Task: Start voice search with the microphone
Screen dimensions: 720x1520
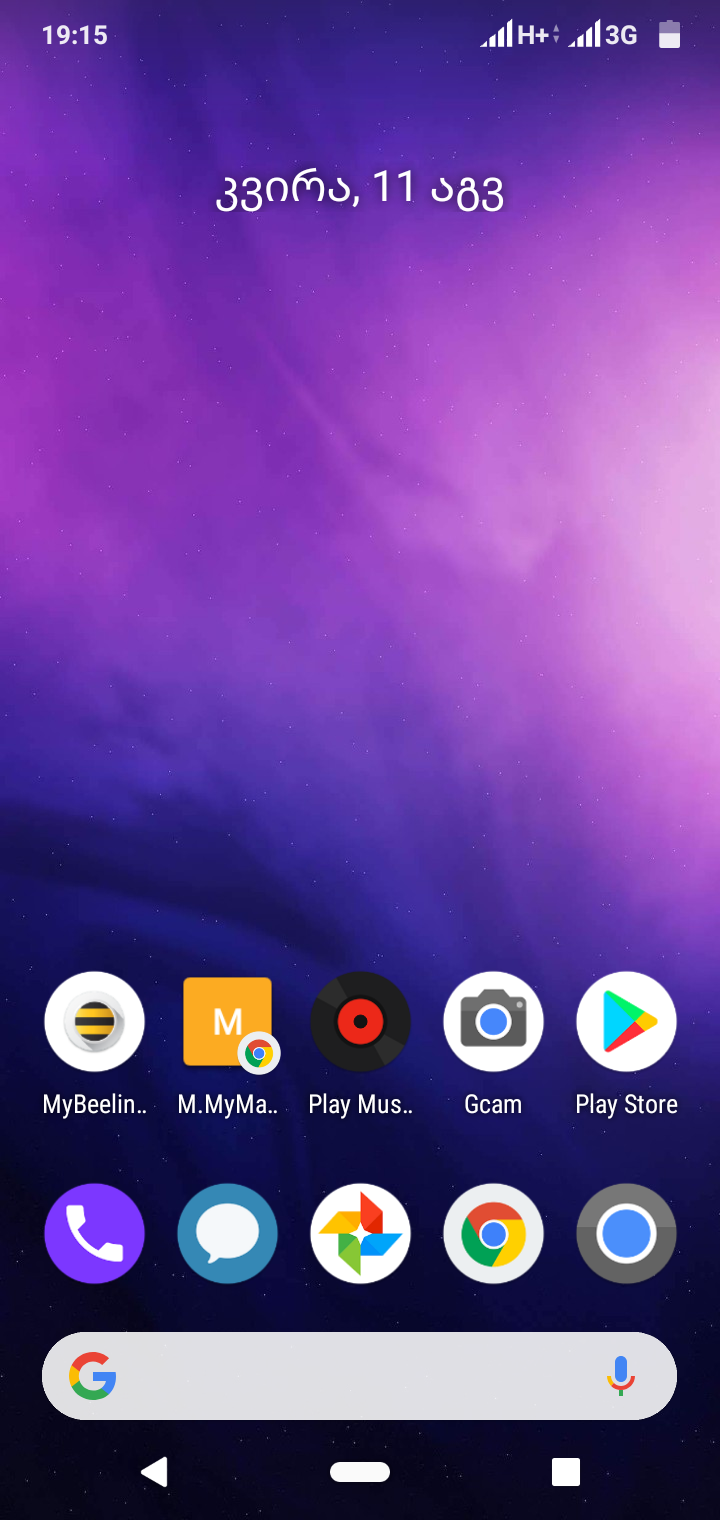Action: (x=620, y=1376)
